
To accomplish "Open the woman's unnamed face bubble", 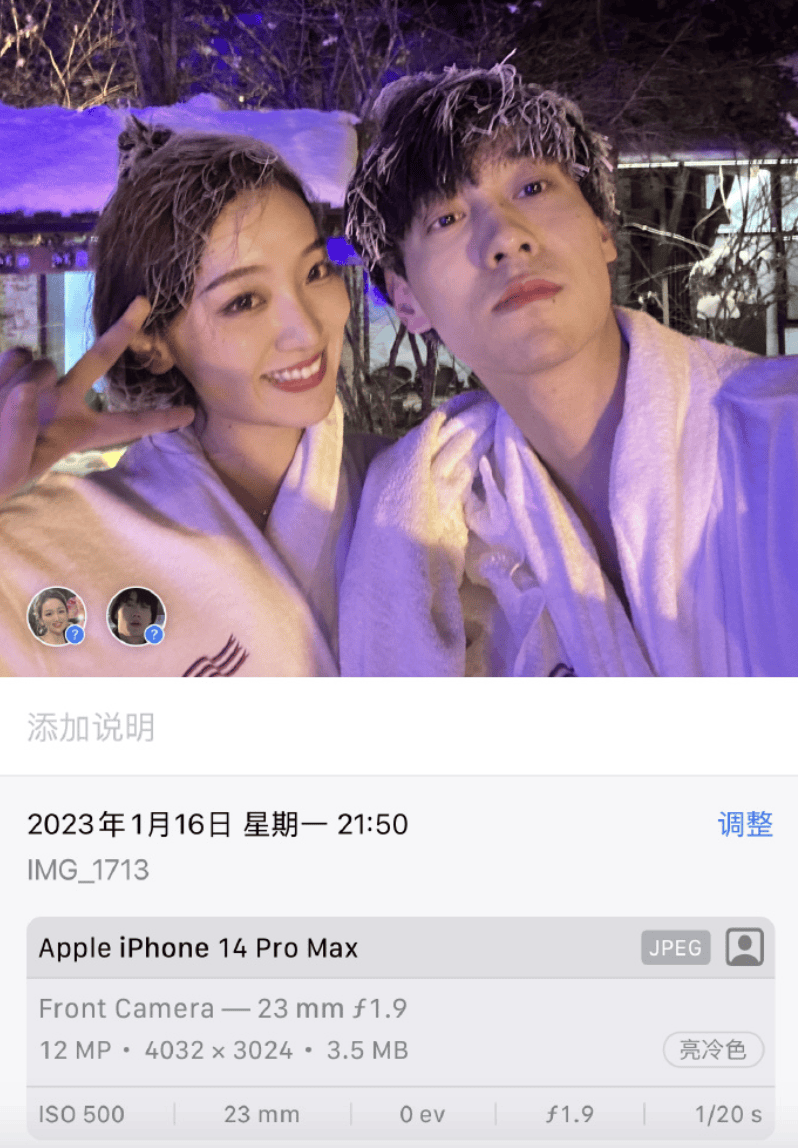I will [56, 616].
